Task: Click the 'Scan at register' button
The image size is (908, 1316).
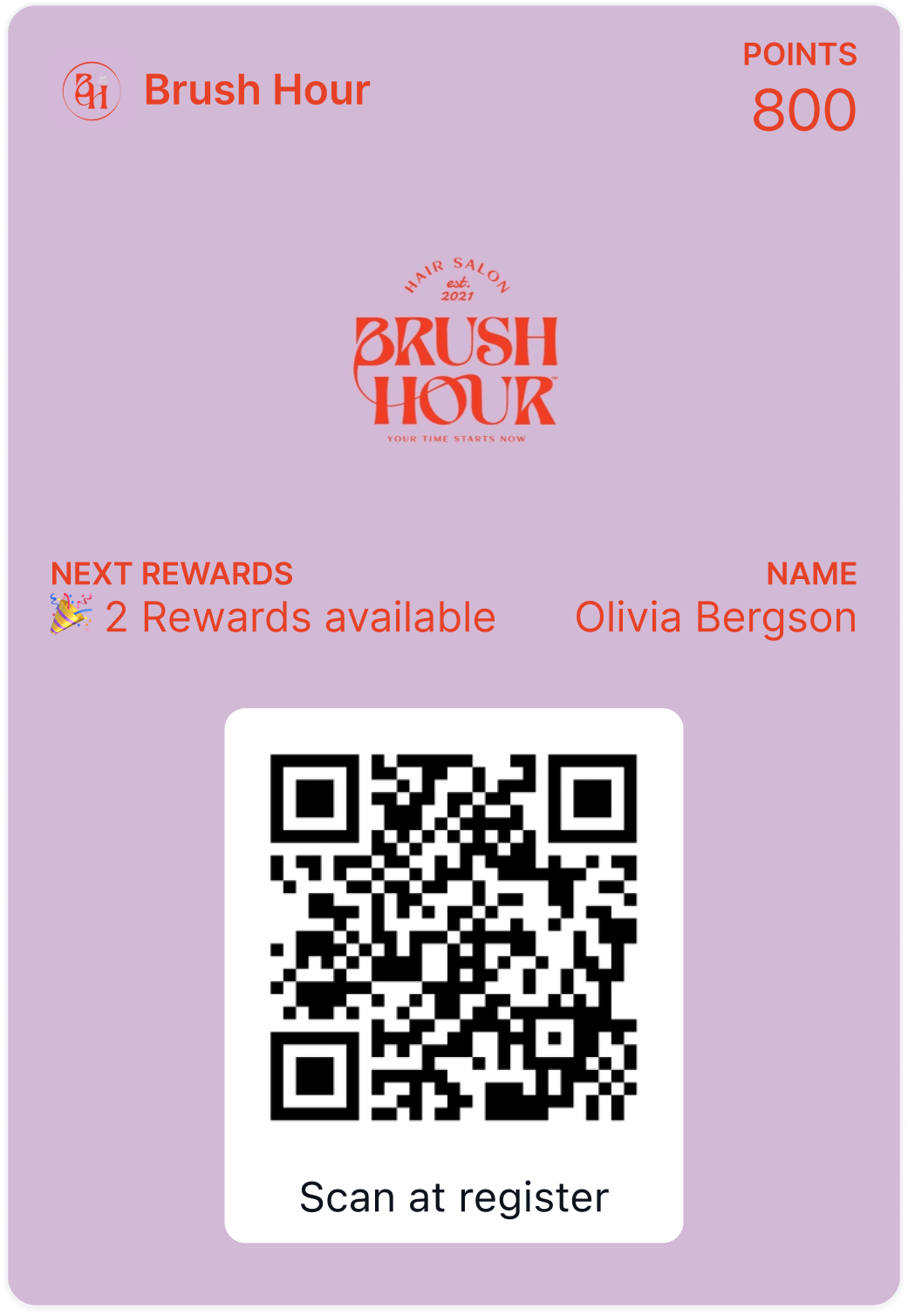Action: click(453, 1196)
